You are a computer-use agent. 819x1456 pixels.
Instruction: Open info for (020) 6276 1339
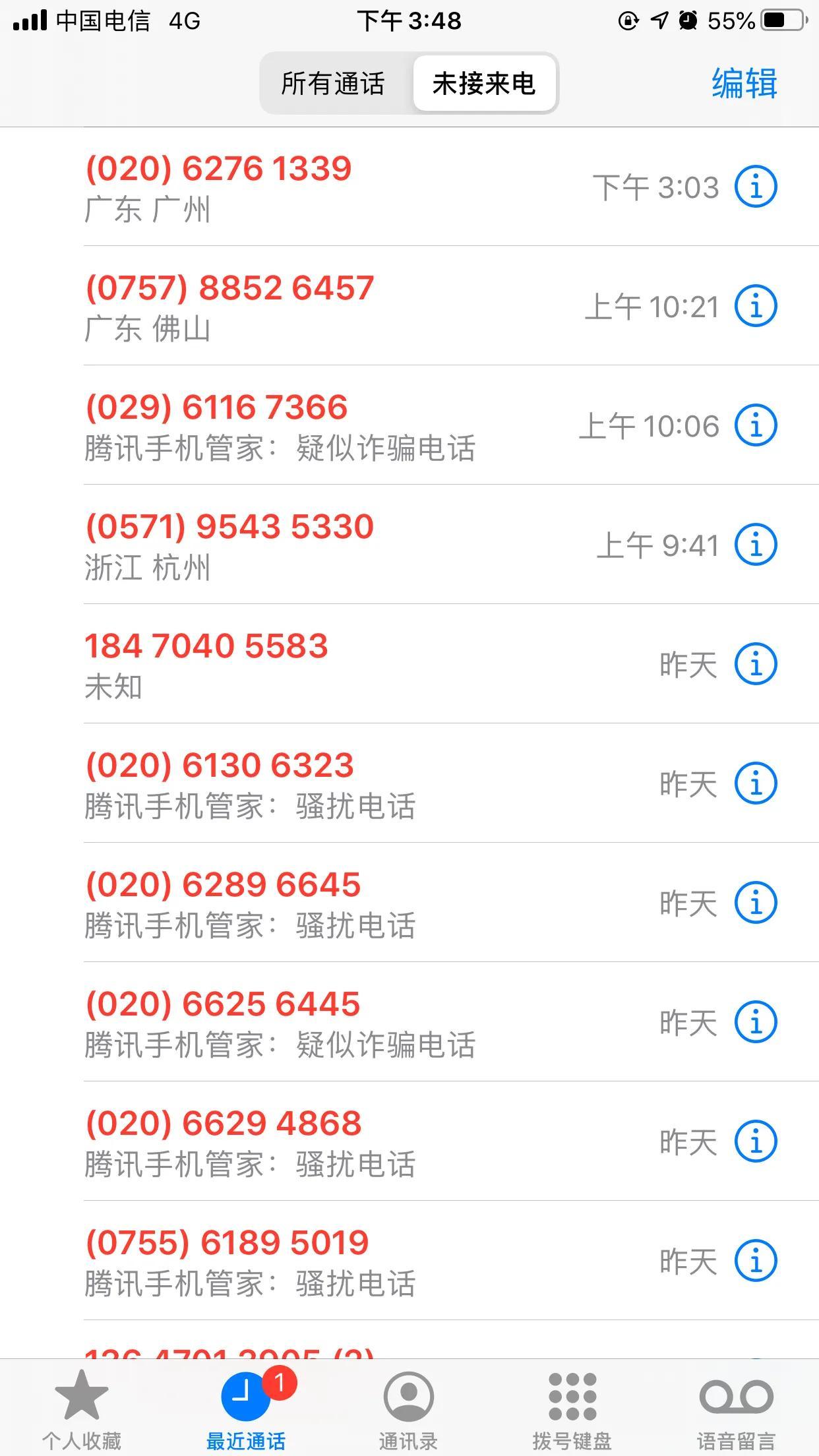point(756,187)
